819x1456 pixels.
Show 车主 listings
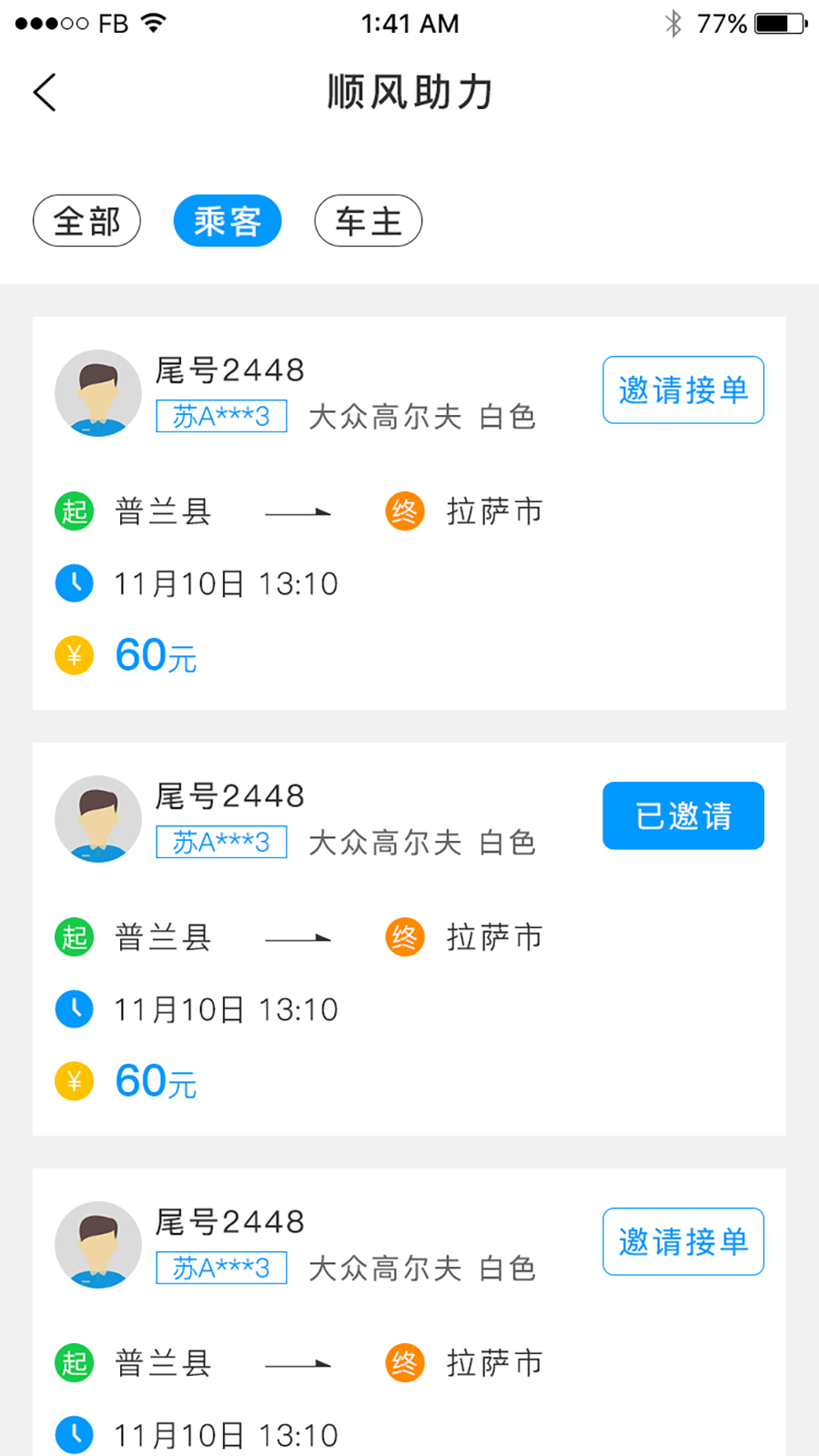pyautogui.click(x=368, y=221)
